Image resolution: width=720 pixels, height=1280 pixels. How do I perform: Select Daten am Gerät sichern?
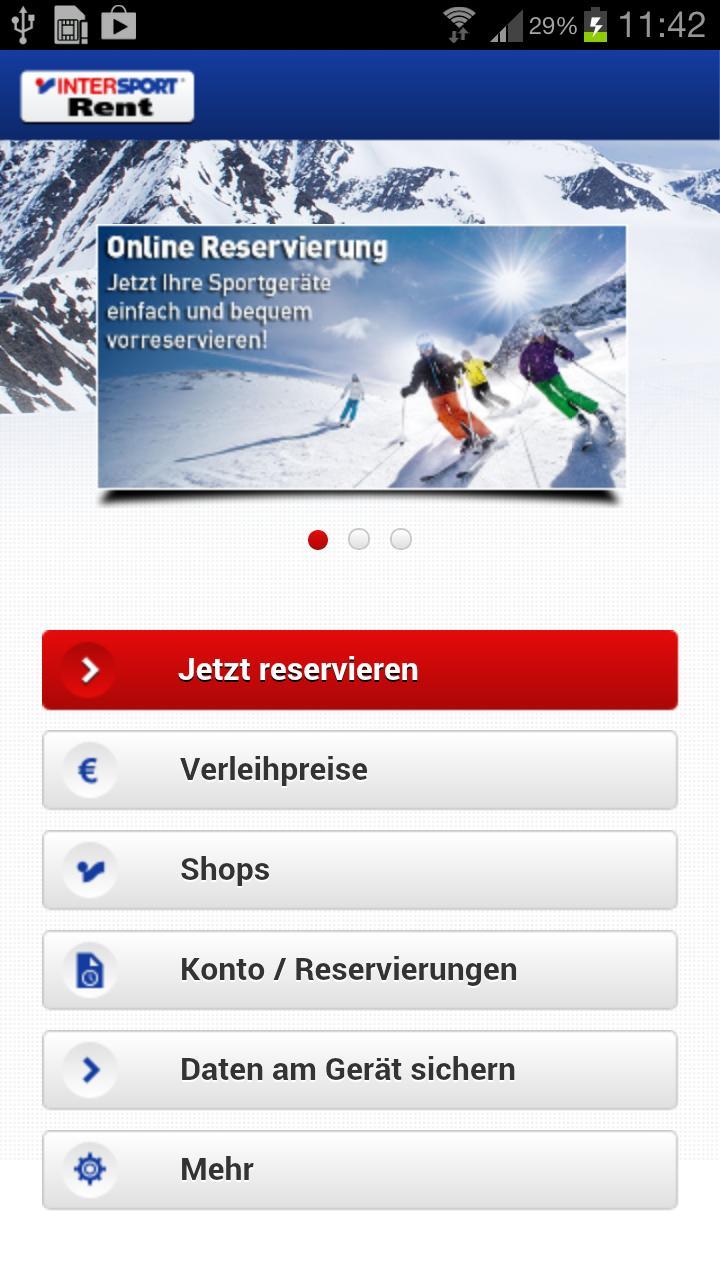[x=360, y=1070]
